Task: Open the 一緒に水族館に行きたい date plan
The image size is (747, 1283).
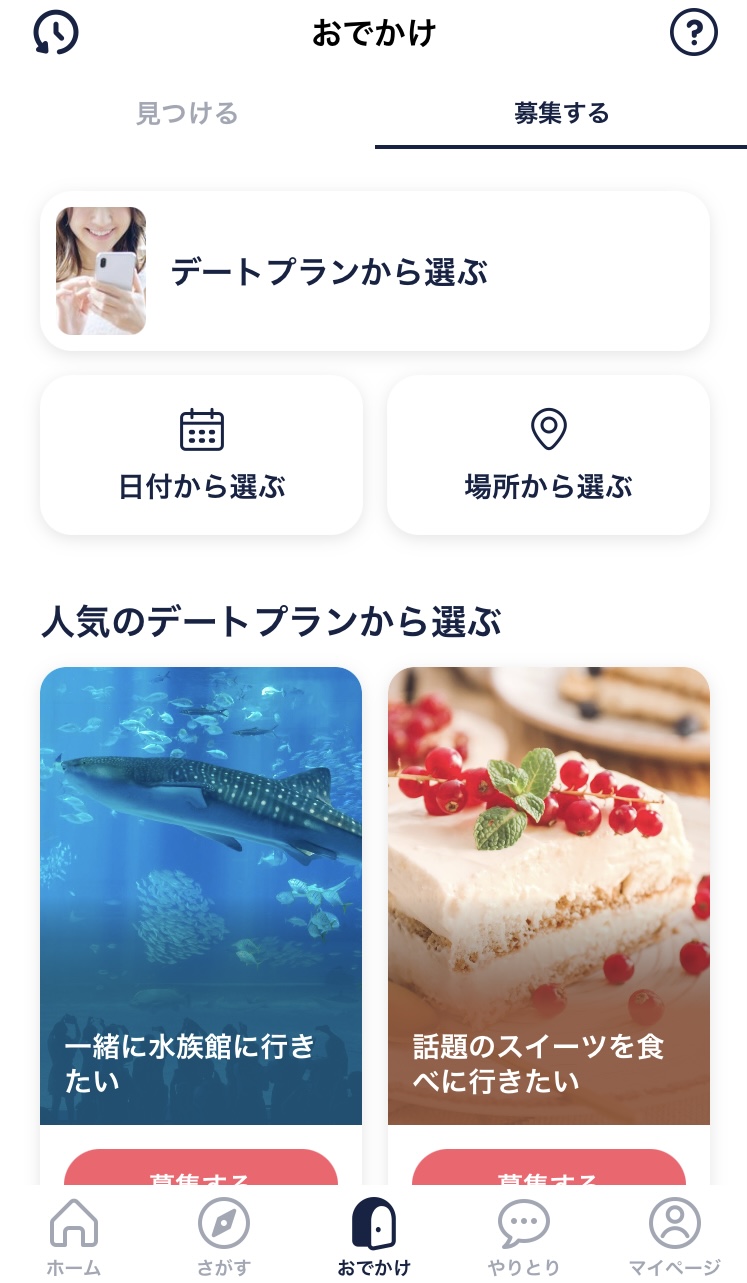Action: [201, 895]
